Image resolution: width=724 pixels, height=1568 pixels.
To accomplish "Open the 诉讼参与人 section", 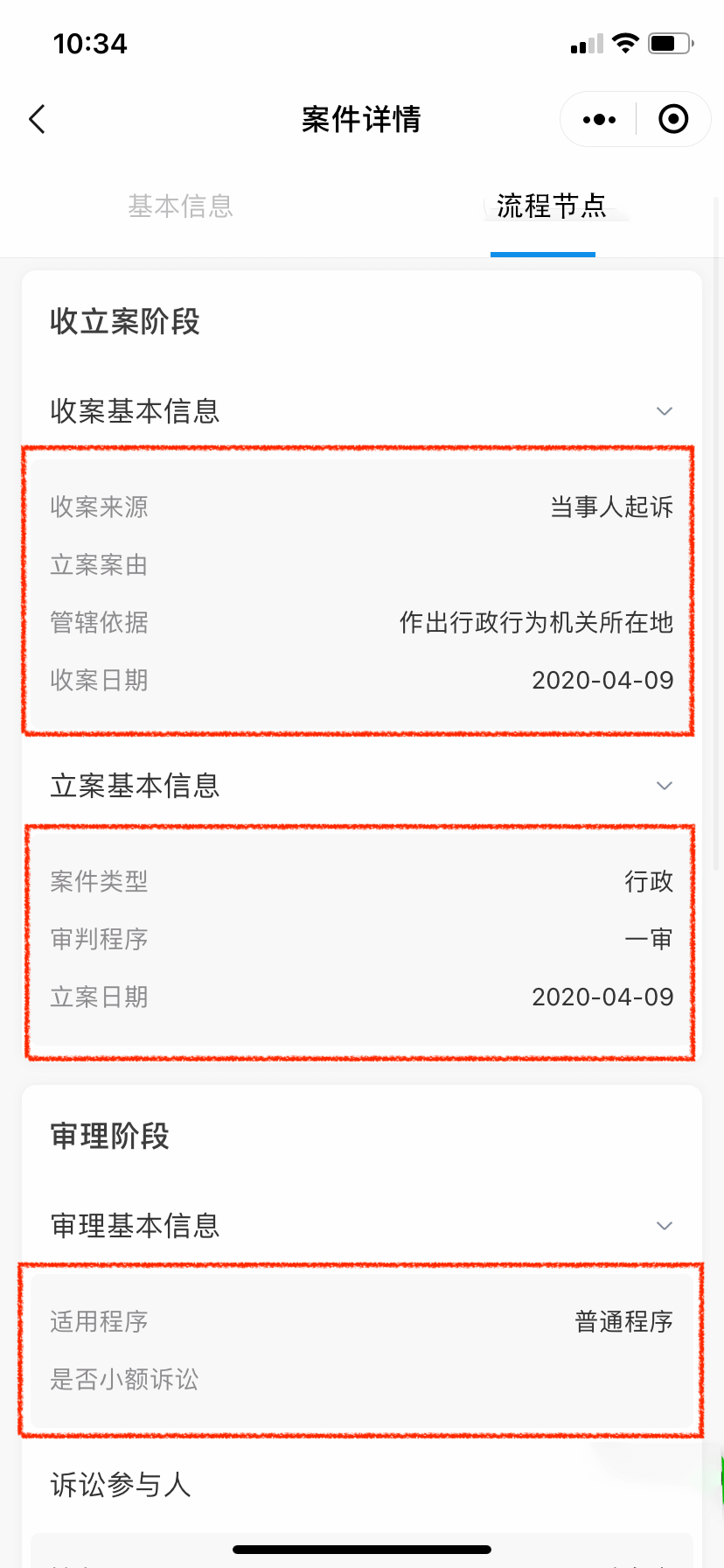I will tap(121, 1483).
